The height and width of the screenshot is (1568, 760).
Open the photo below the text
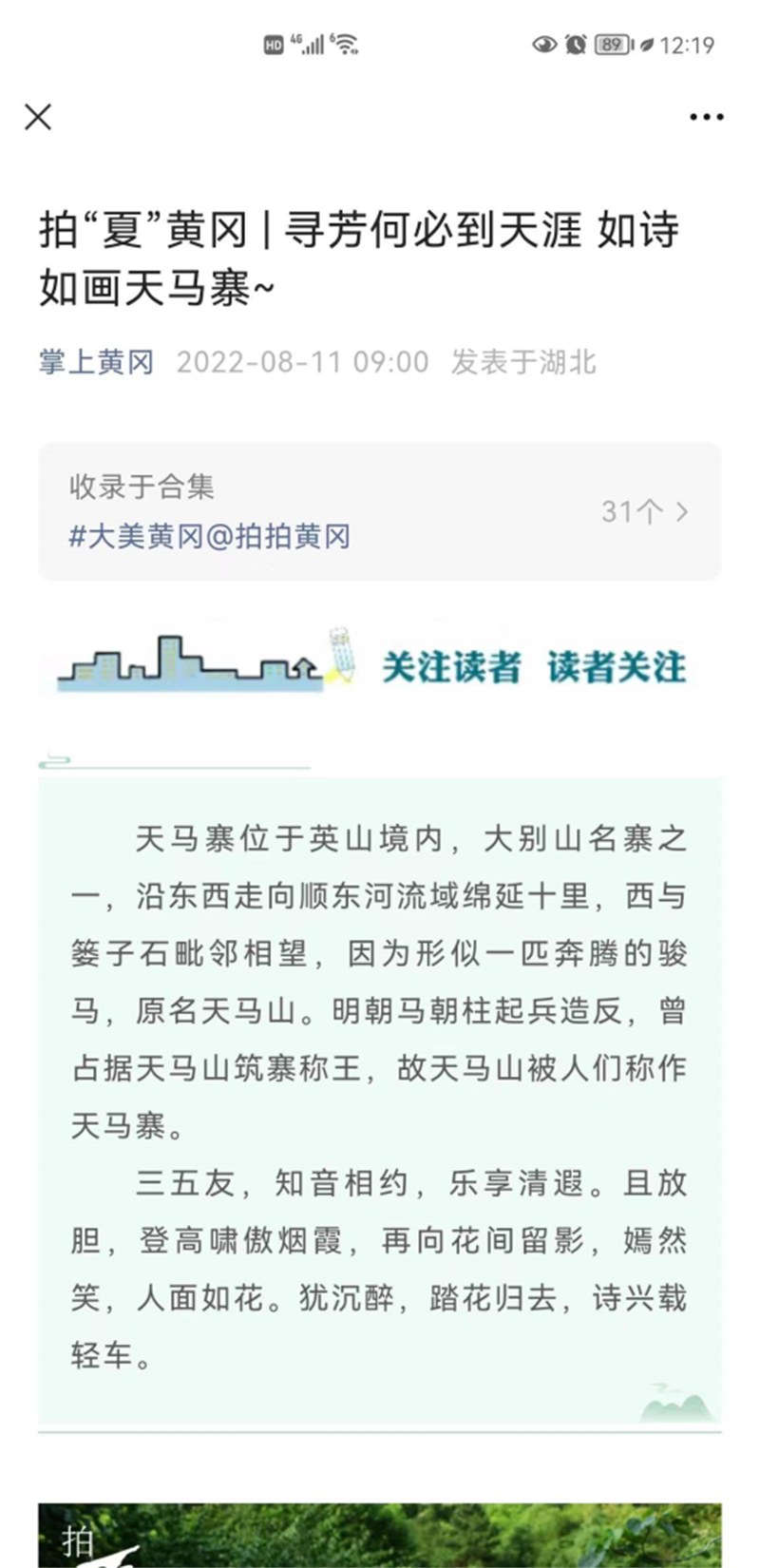coord(380,1535)
